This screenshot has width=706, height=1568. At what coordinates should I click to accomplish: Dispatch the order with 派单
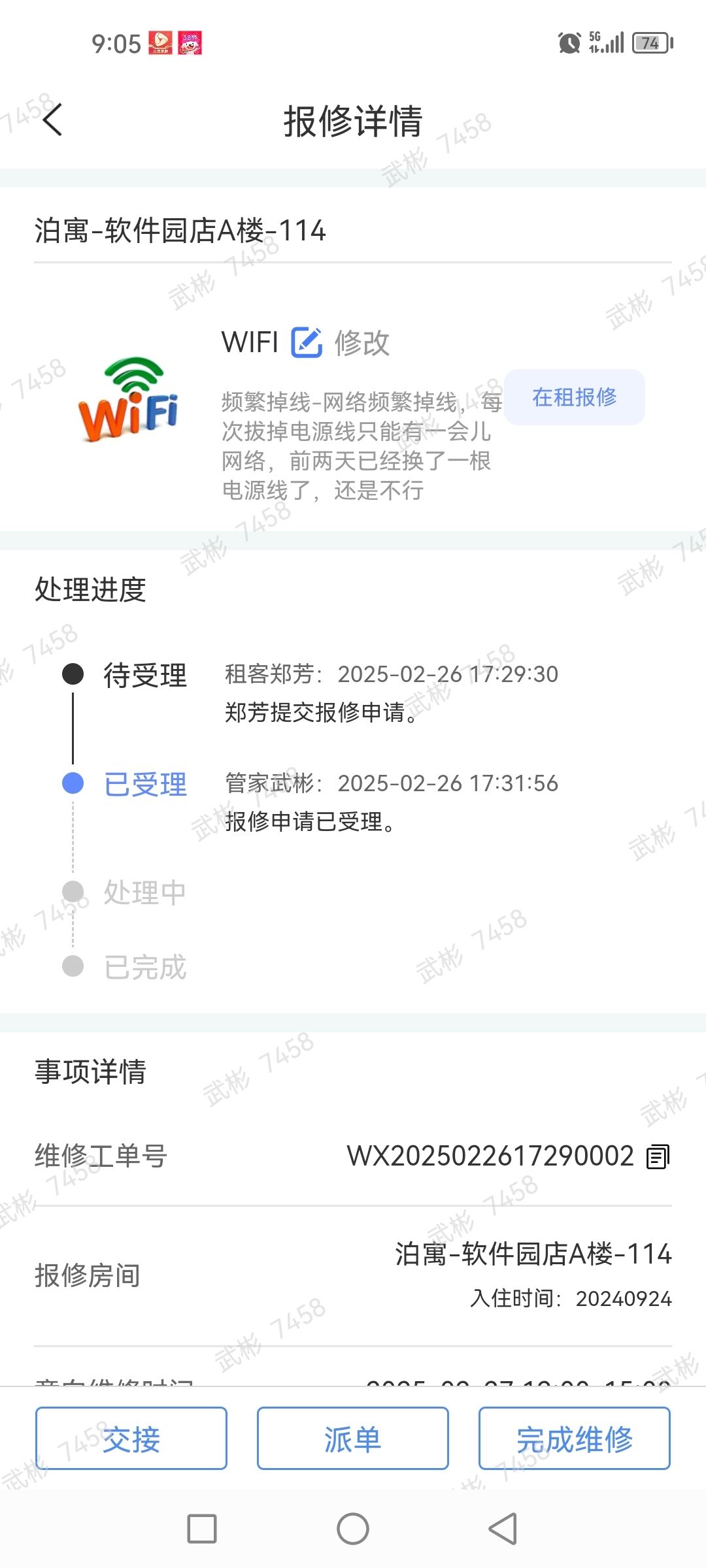(352, 1439)
